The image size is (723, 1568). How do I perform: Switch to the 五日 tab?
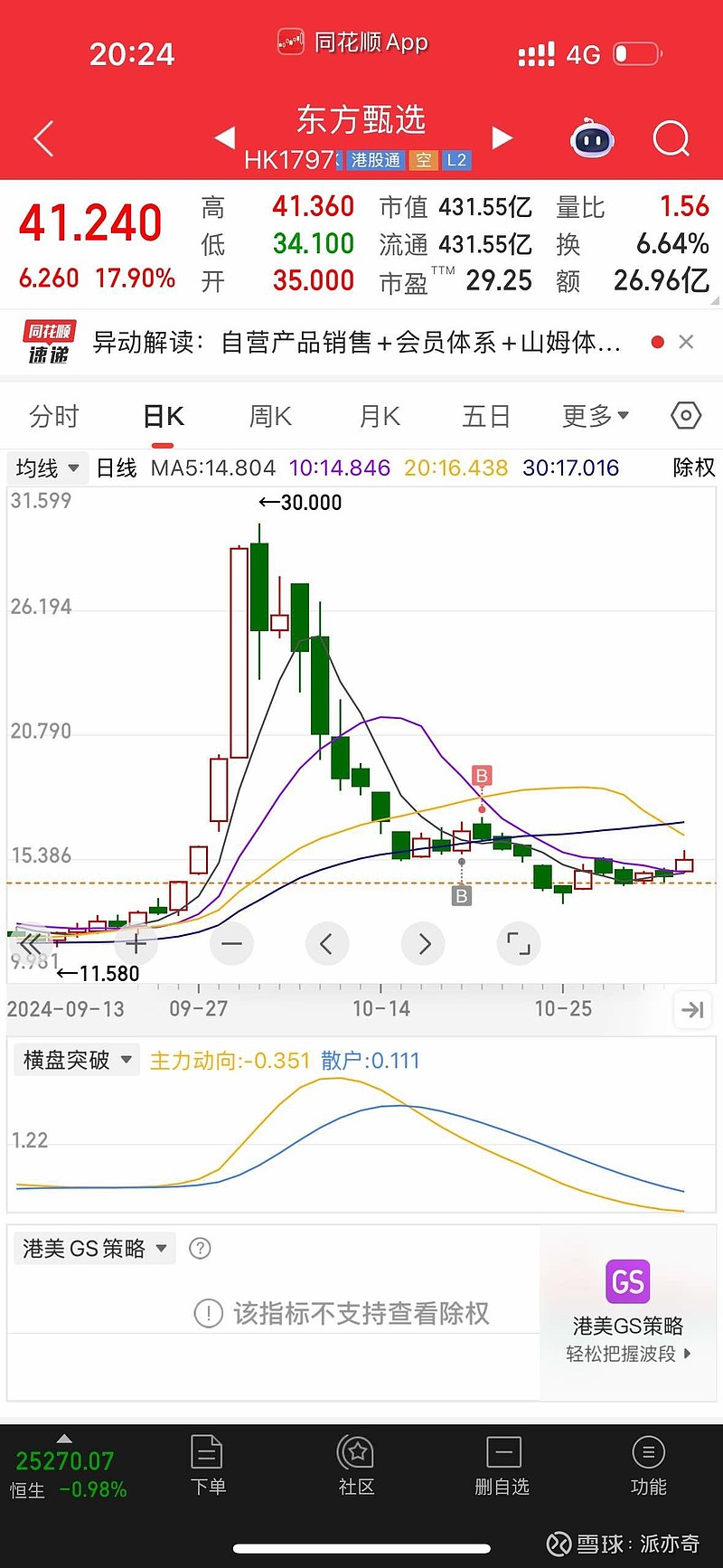coord(486,417)
